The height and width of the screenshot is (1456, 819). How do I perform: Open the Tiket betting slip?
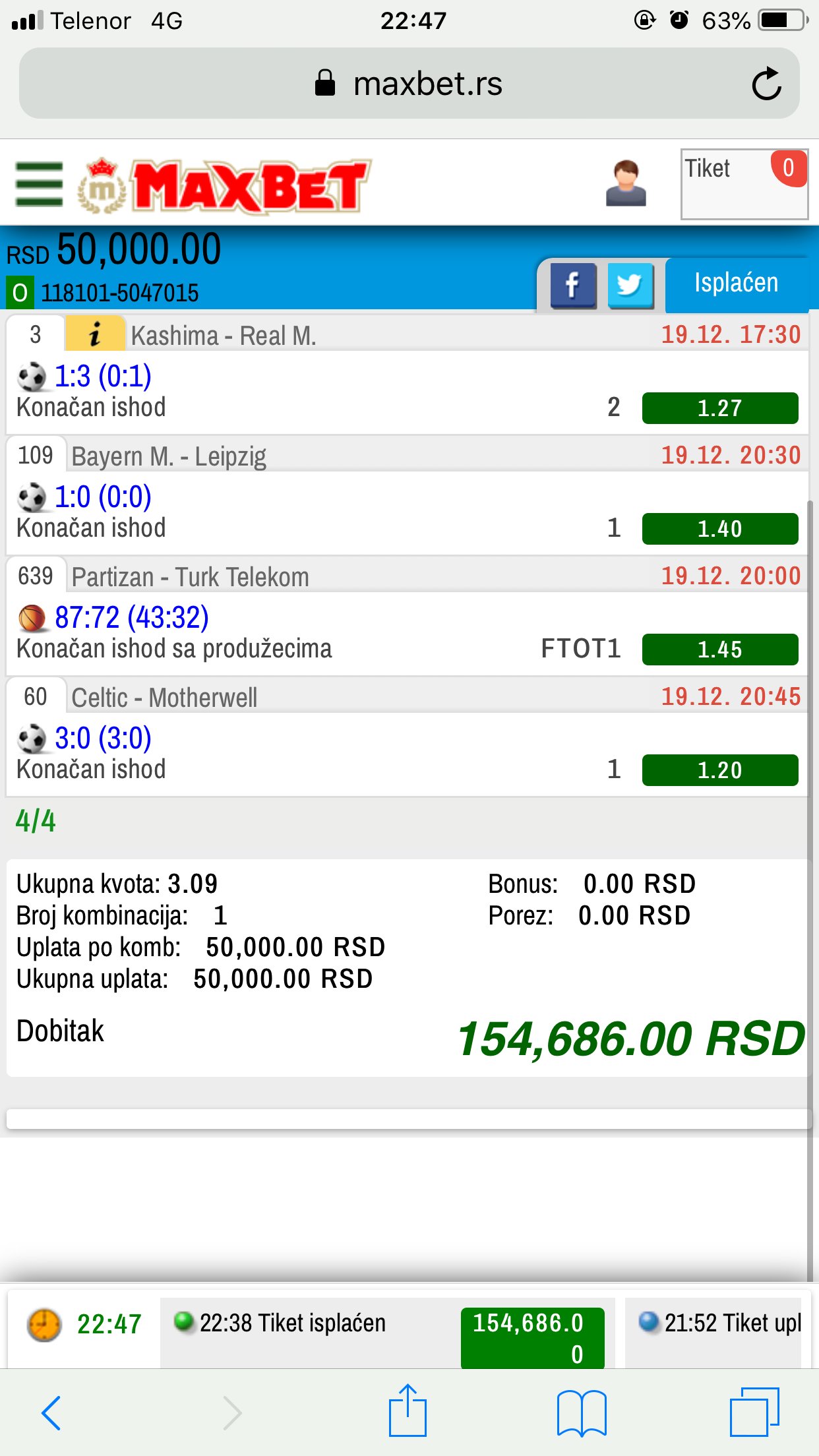pos(743,184)
